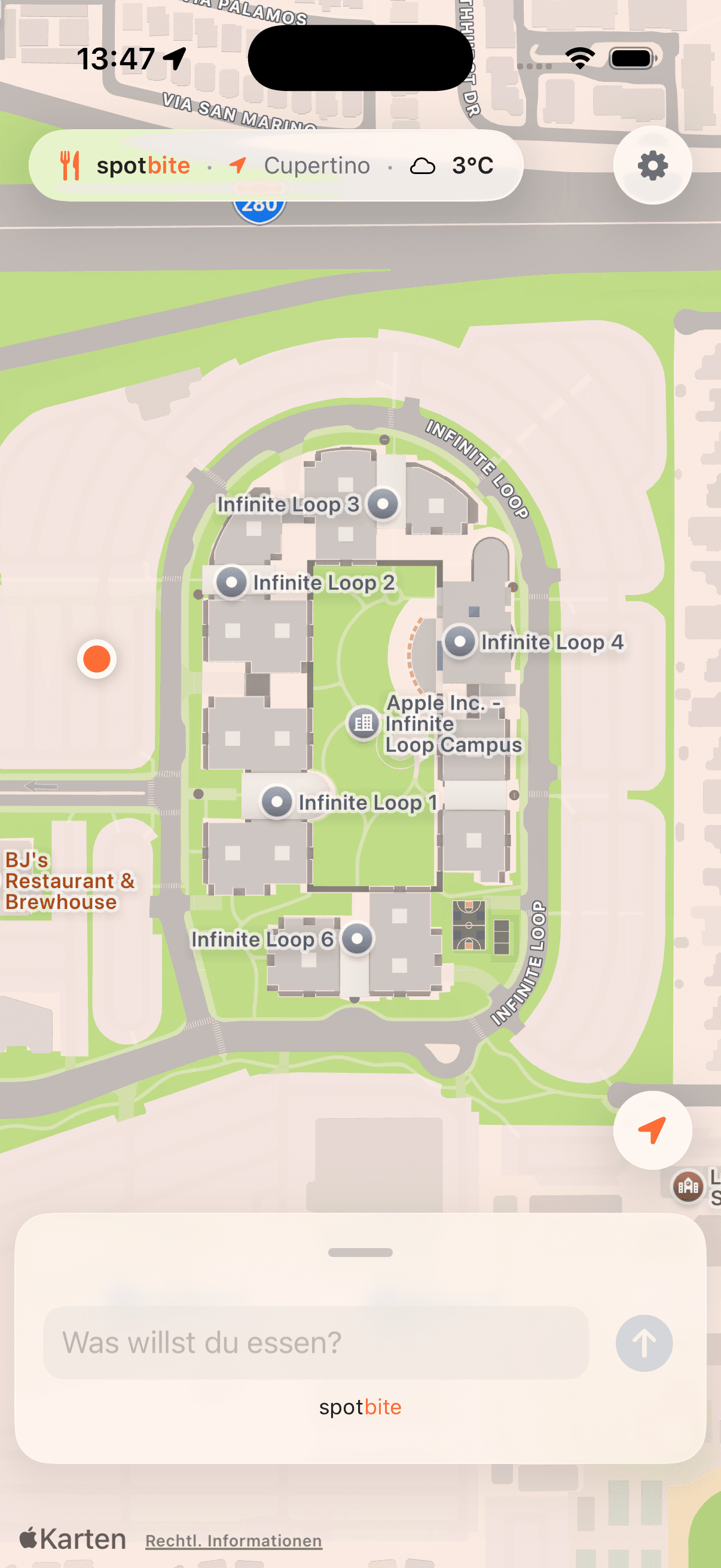Tap the cloud weather icon in the header
The height and width of the screenshot is (1568, 721).
pos(423,166)
